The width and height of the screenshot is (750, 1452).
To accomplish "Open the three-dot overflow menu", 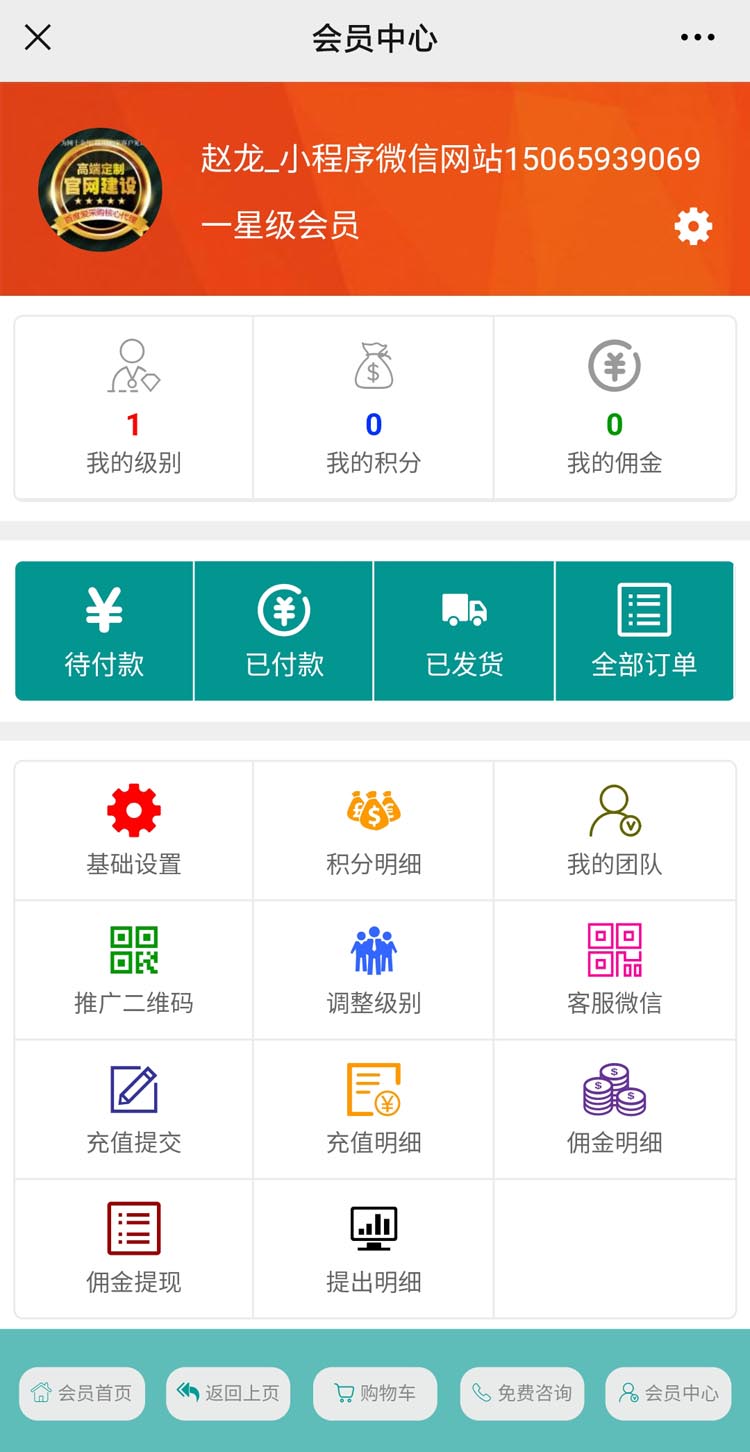I will 697,38.
